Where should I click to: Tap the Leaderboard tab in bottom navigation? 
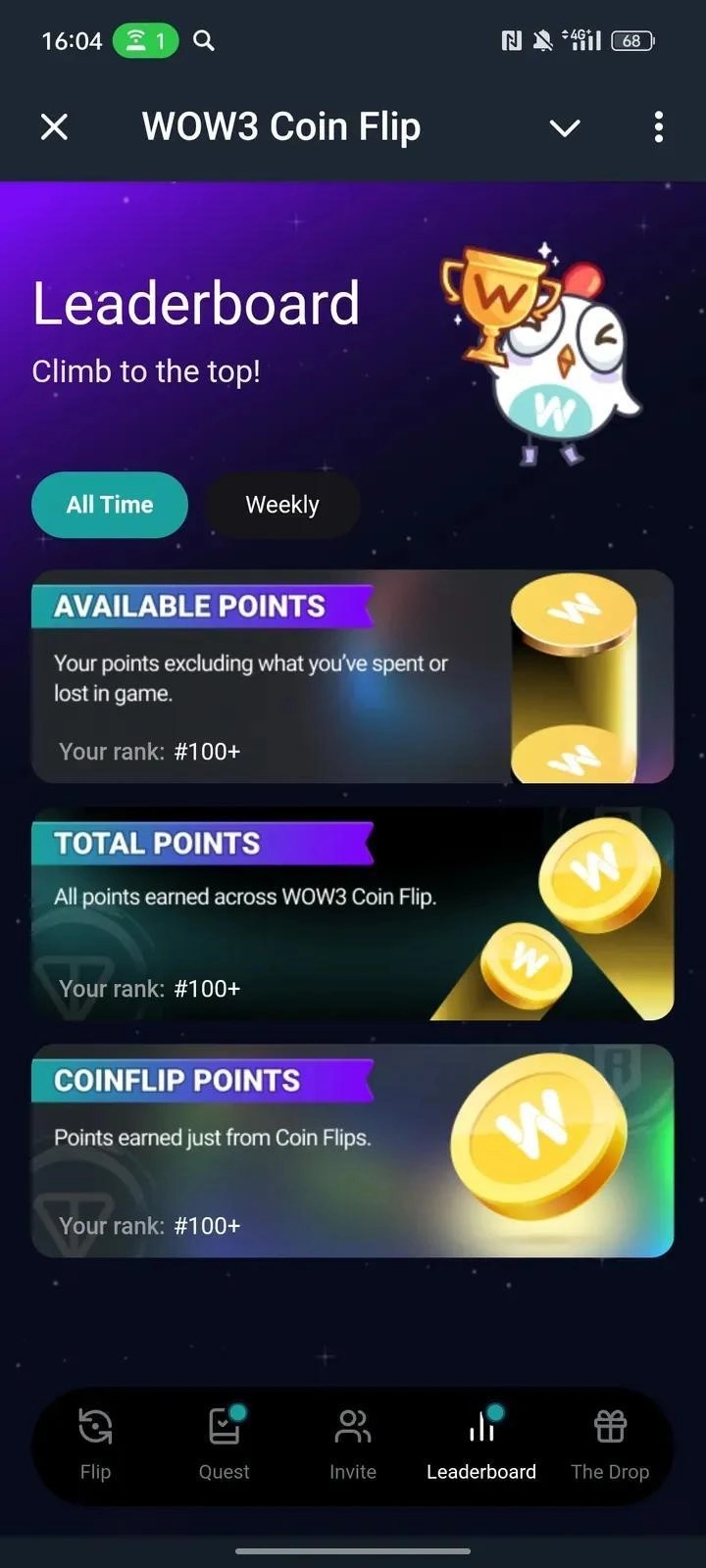click(481, 1443)
